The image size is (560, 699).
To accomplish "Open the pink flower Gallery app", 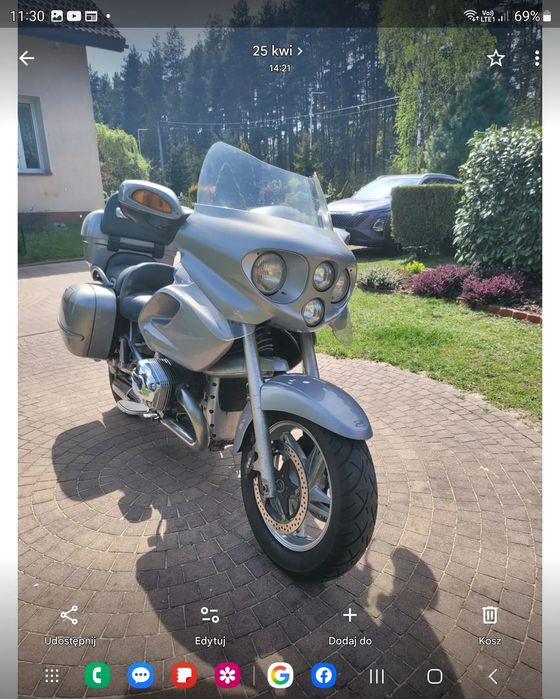I will pos(227,675).
